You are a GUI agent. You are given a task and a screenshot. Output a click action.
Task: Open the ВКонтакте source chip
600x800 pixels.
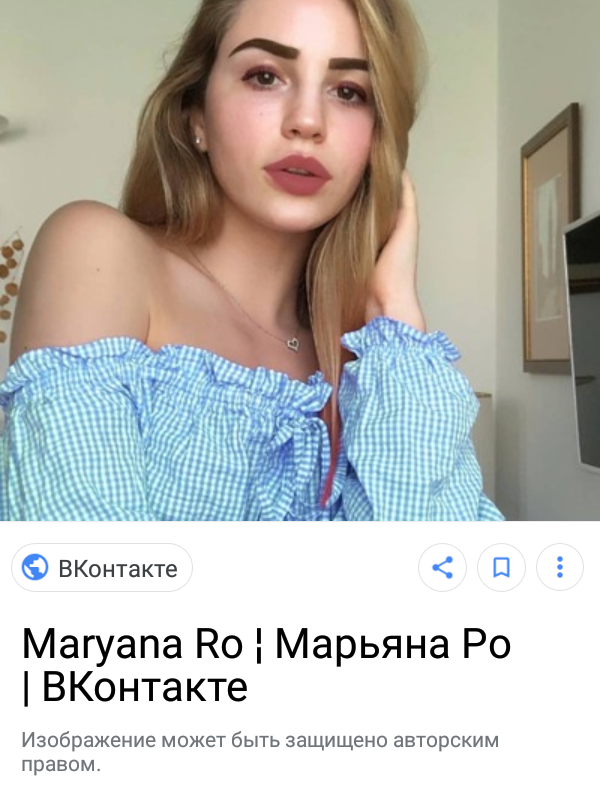coord(102,569)
